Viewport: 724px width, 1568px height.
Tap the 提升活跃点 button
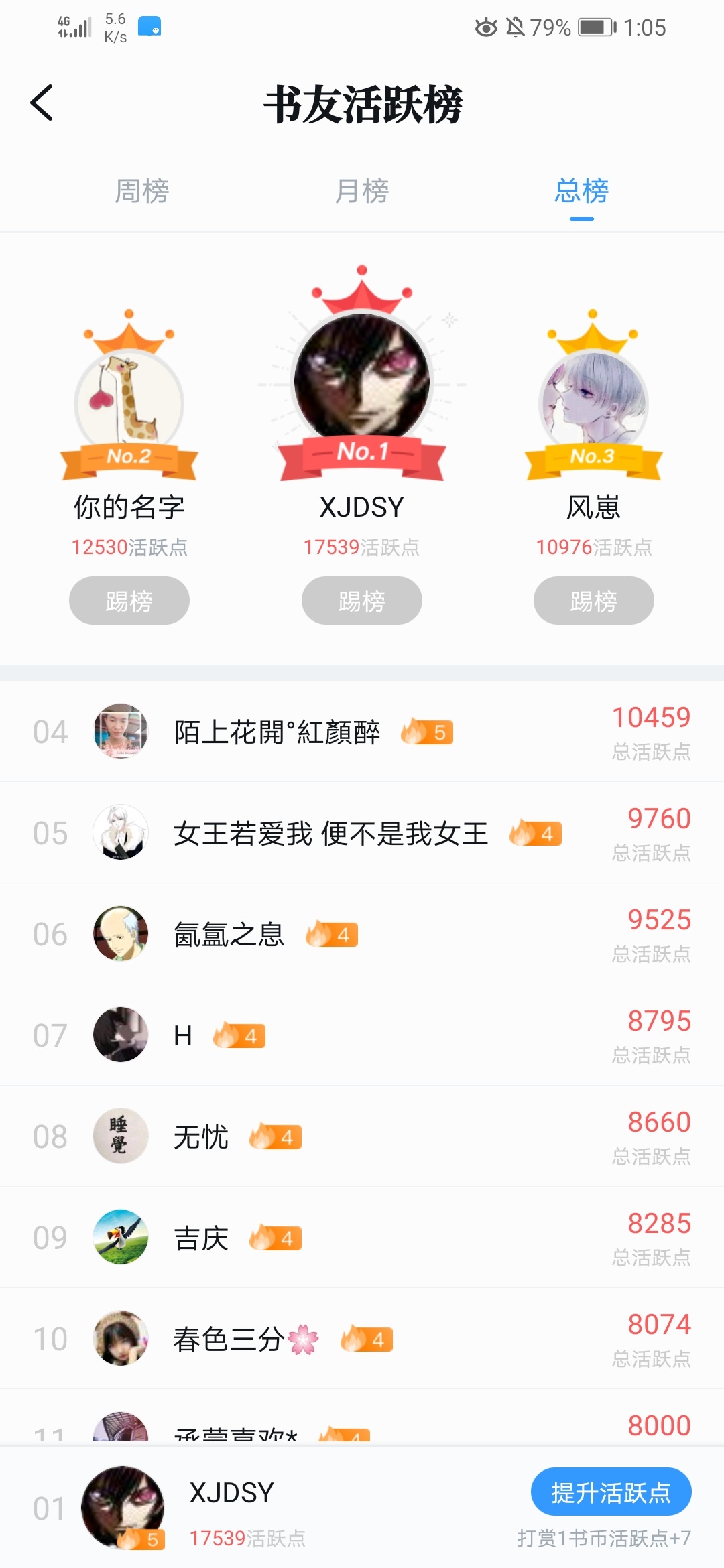click(x=611, y=1492)
